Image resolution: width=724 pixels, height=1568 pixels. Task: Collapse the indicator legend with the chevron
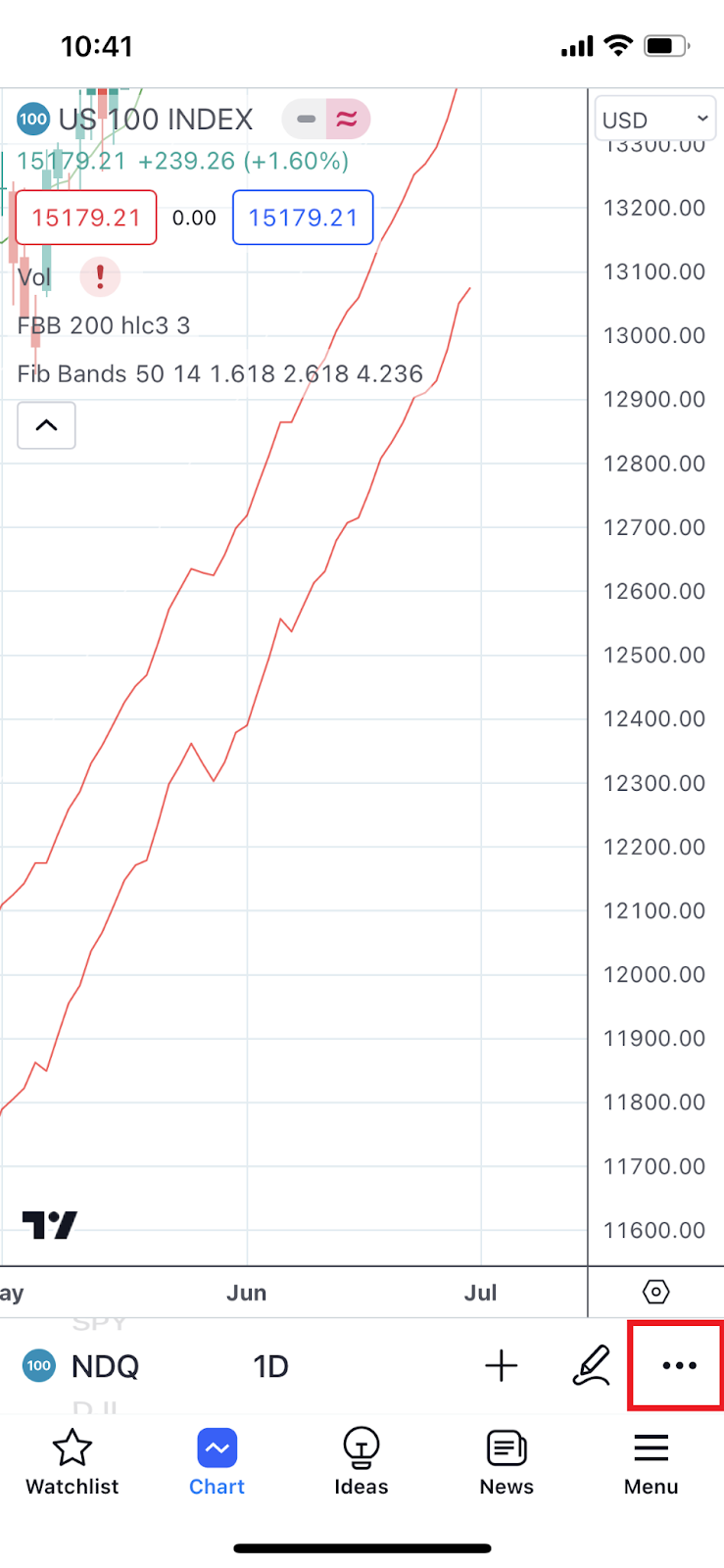click(x=46, y=425)
